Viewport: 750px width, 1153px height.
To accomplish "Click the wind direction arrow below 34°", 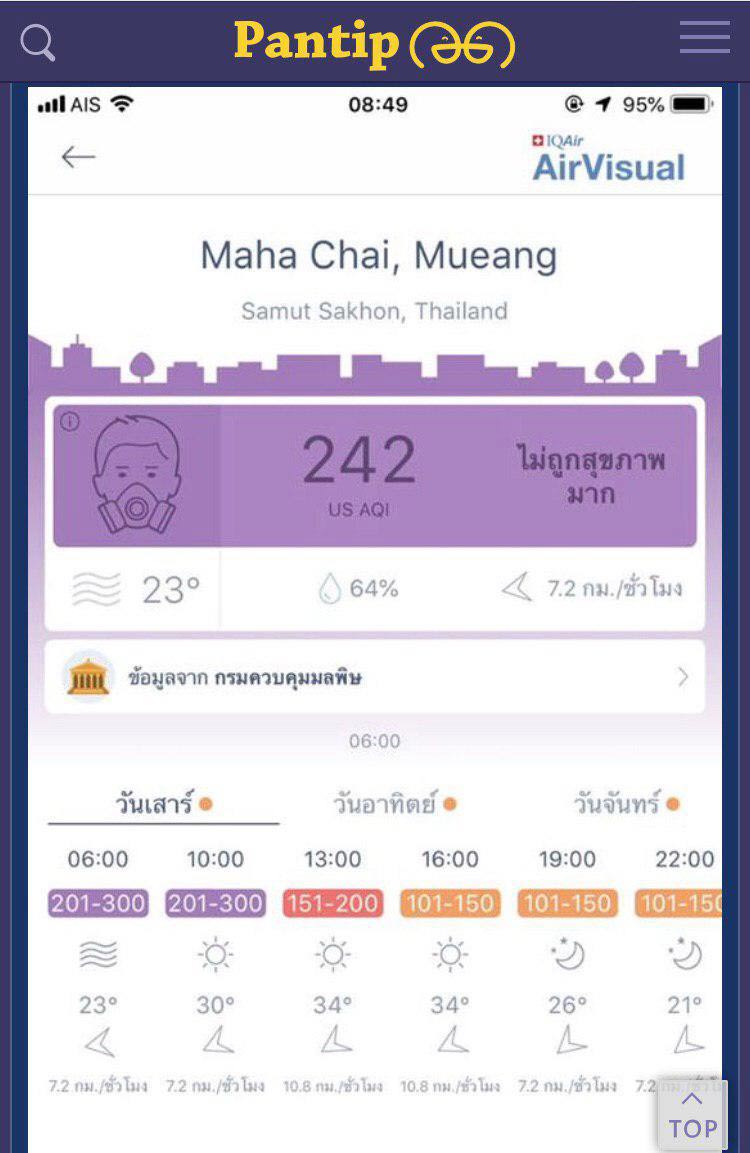I will [334, 1040].
